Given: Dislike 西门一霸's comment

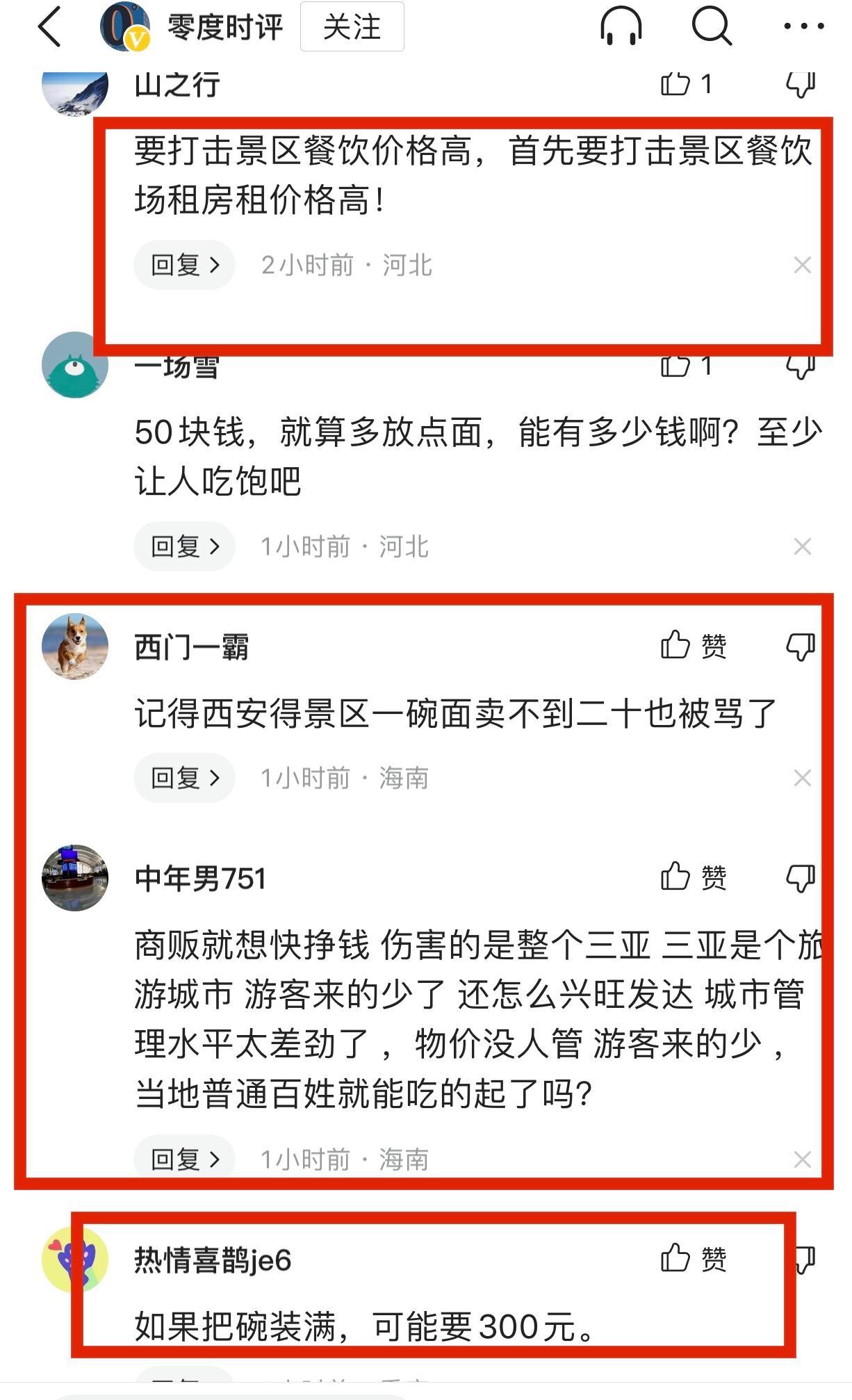Looking at the screenshot, I should [x=800, y=646].
